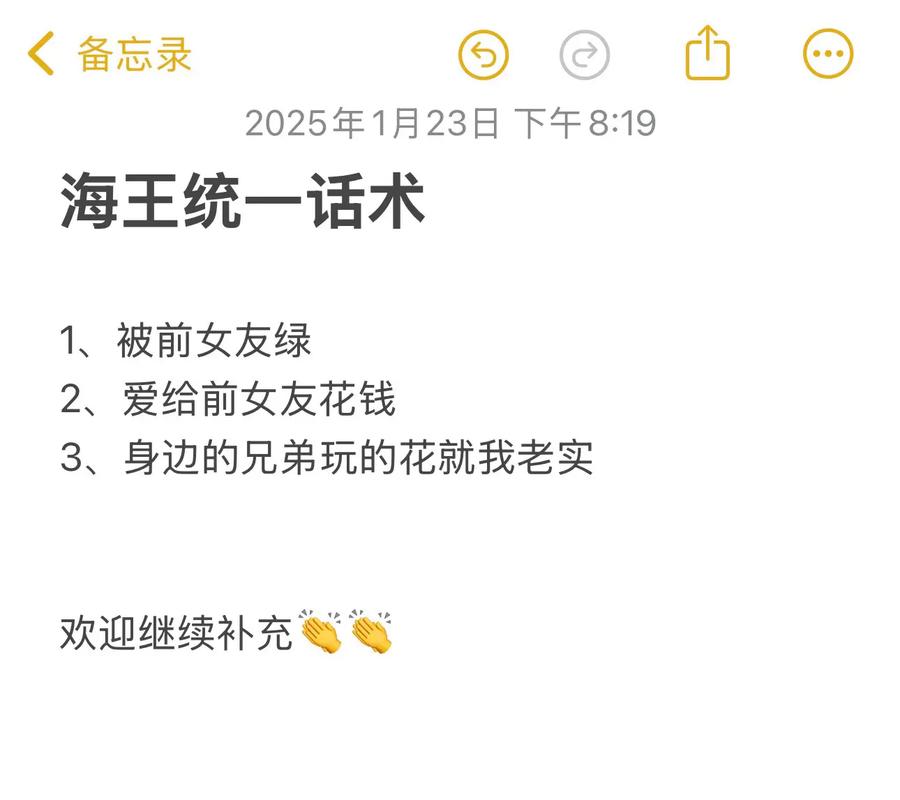Tap the redo arrow icon
The width and height of the screenshot is (900, 800).
click(585, 54)
